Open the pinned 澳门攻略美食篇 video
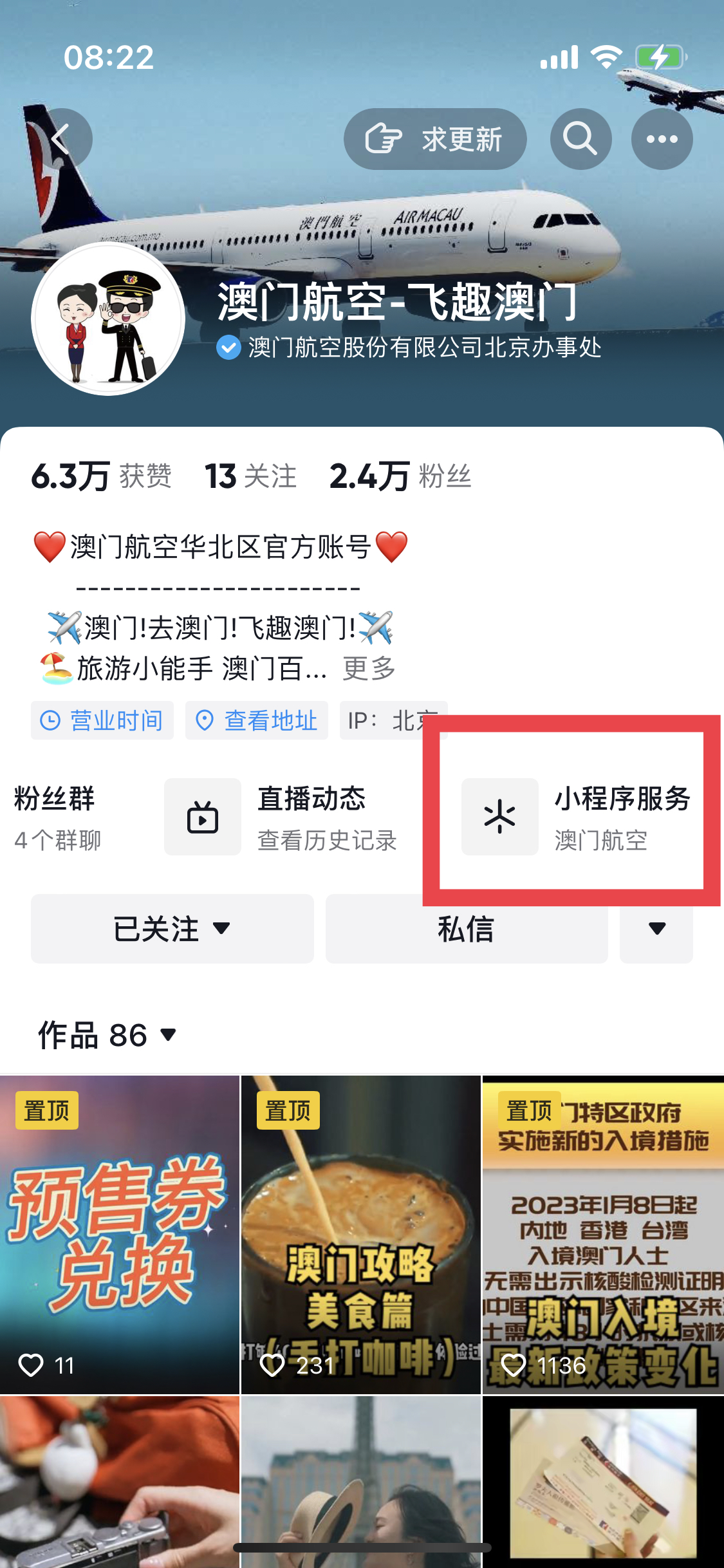The width and height of the screenshot is (724, 1568). [360, 1234]
